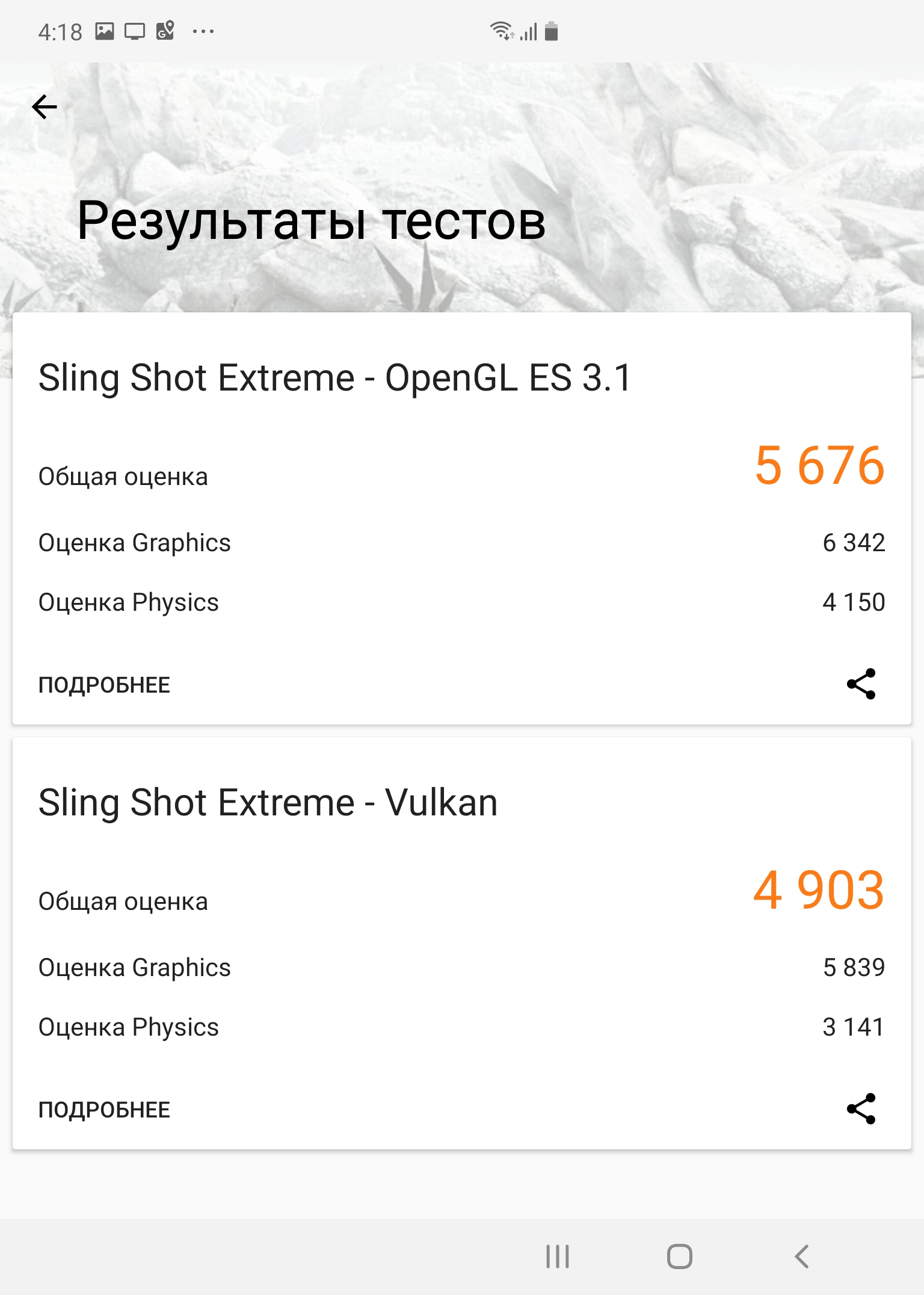Open ПОДРОБНЕЕ for Sling Shot Extreme Vulkan
This screenshot has height=1295, width=924.
[x=104, y=1110]
